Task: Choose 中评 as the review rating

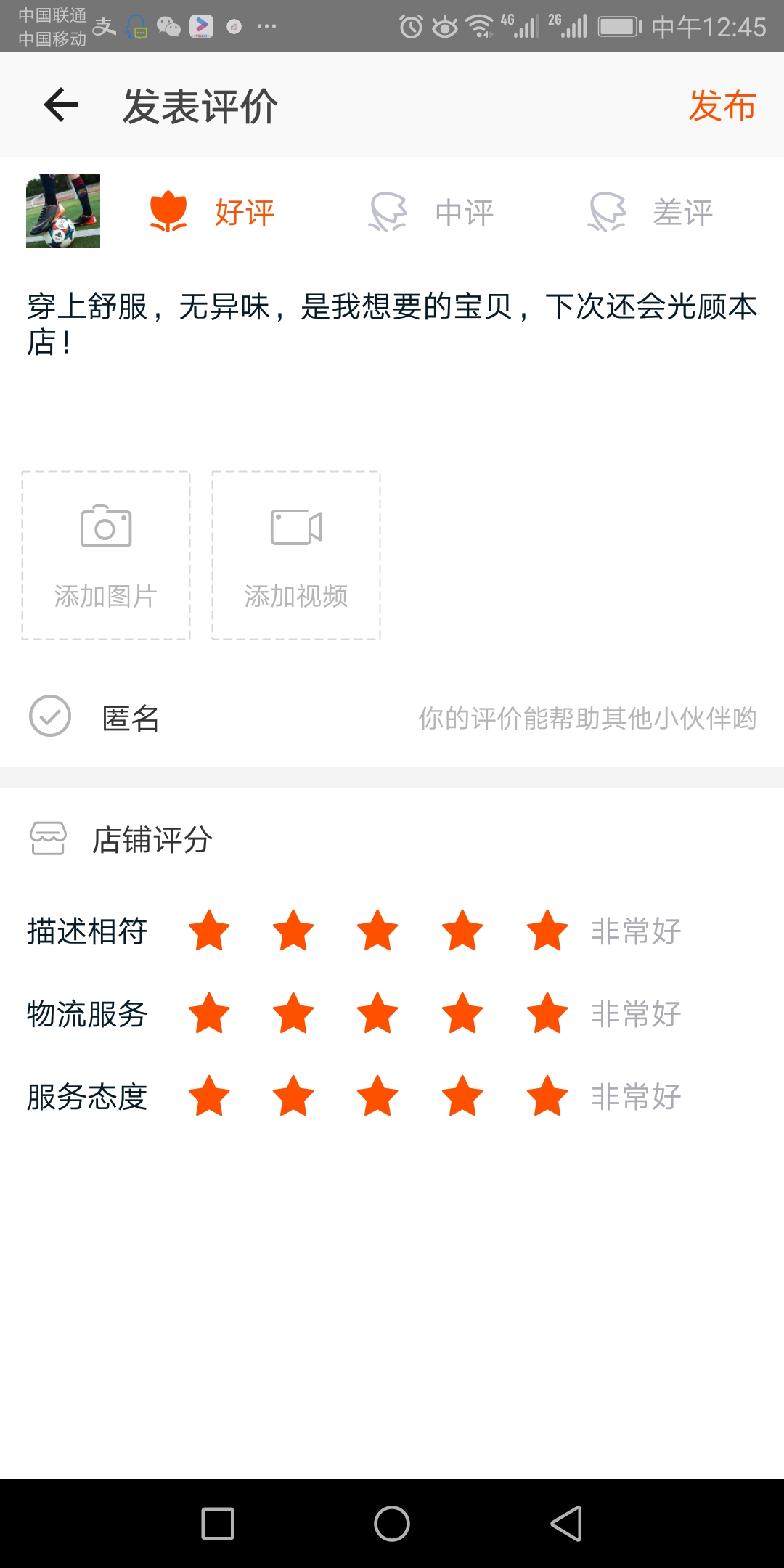Action: pyautogui.click(x=432, y=212)
